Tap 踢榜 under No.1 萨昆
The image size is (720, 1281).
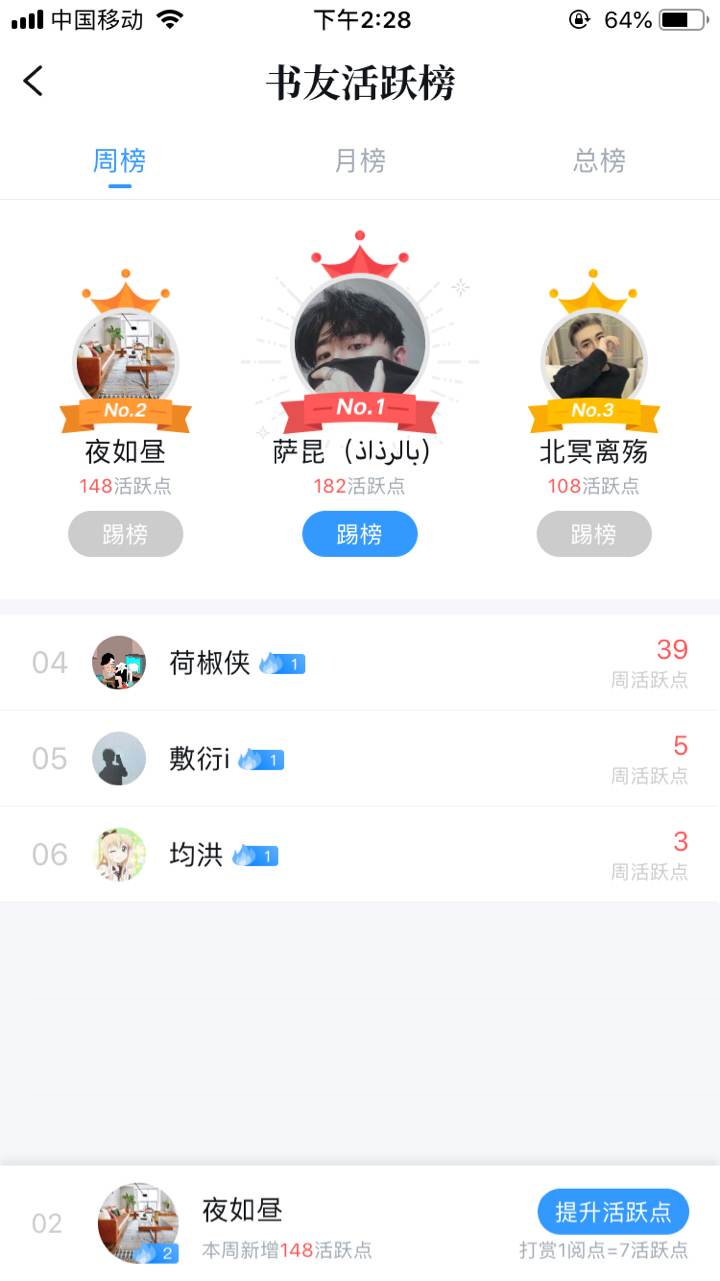pyautogui.click(x=360, y=534)
